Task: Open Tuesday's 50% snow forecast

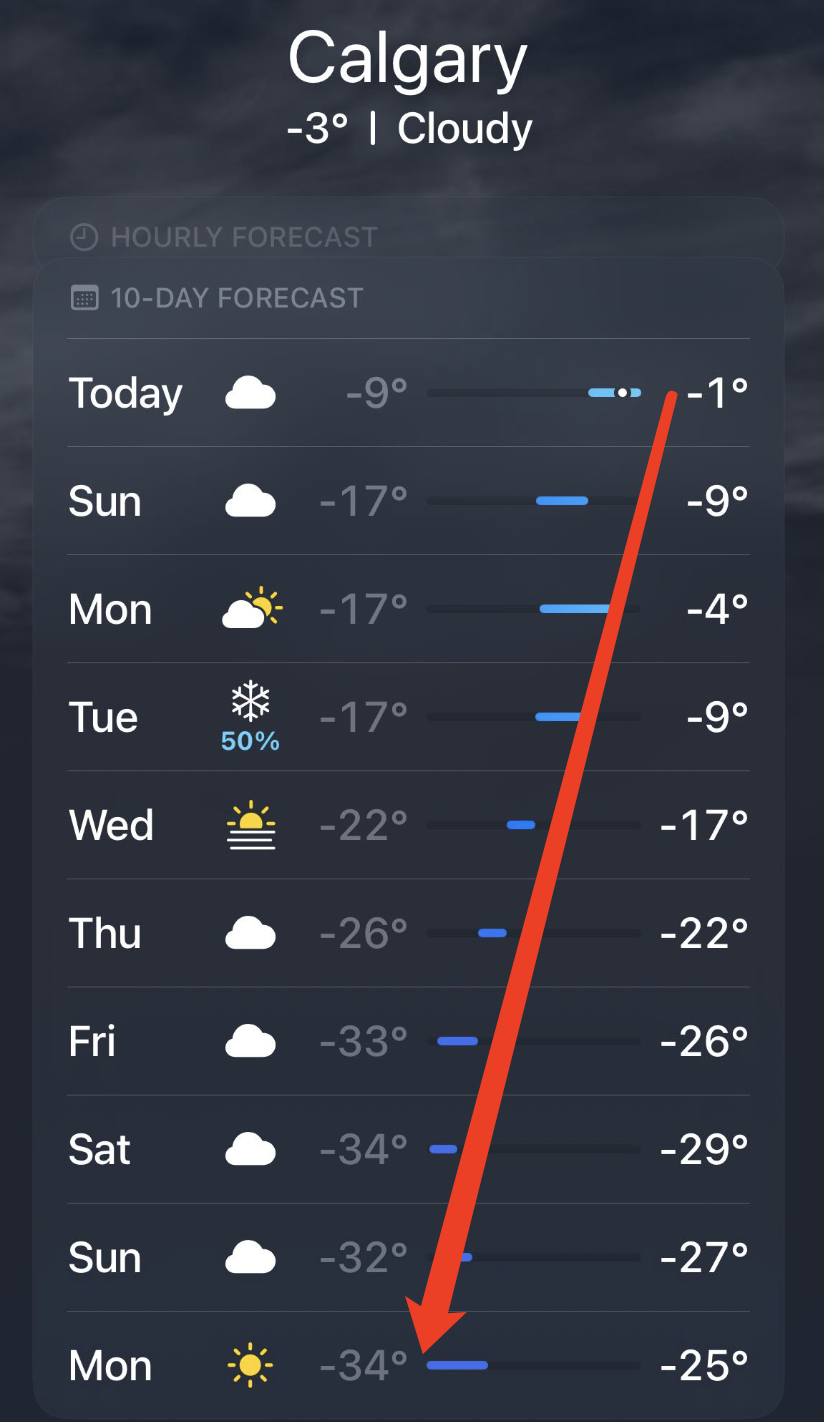Action: click(408, 717)
